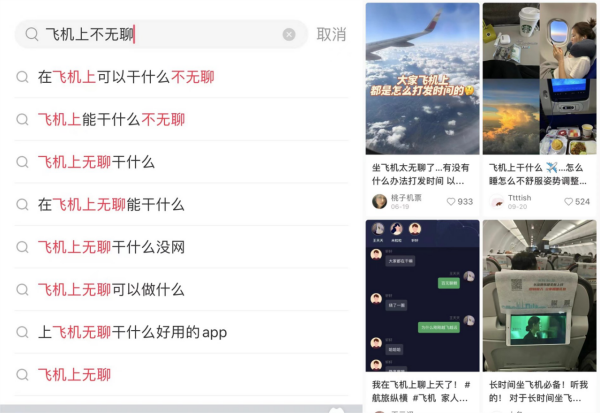Pick suggestion 在飞机上无聊能干什么

[110, 204]
